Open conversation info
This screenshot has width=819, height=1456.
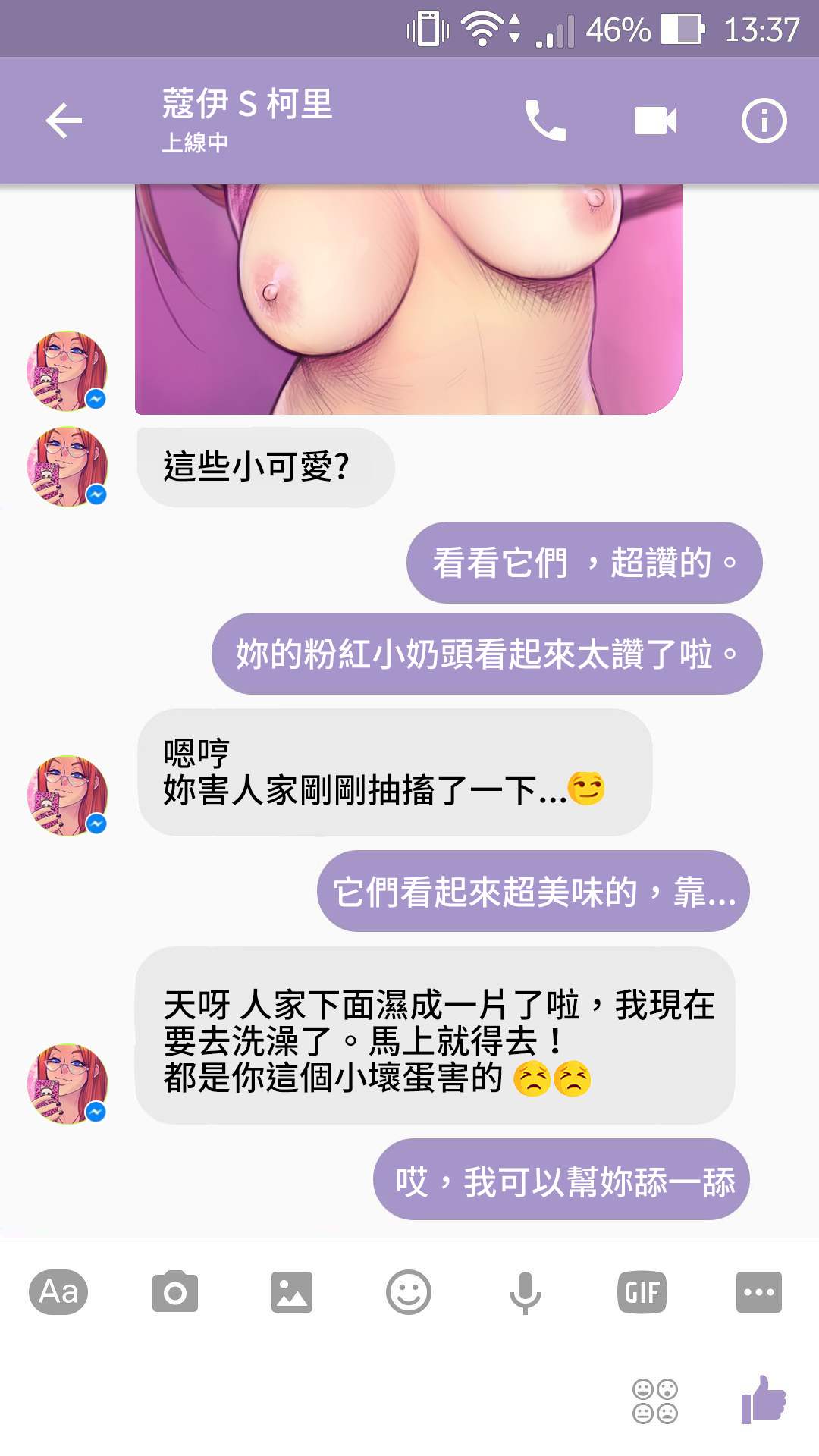pos(764,121)
